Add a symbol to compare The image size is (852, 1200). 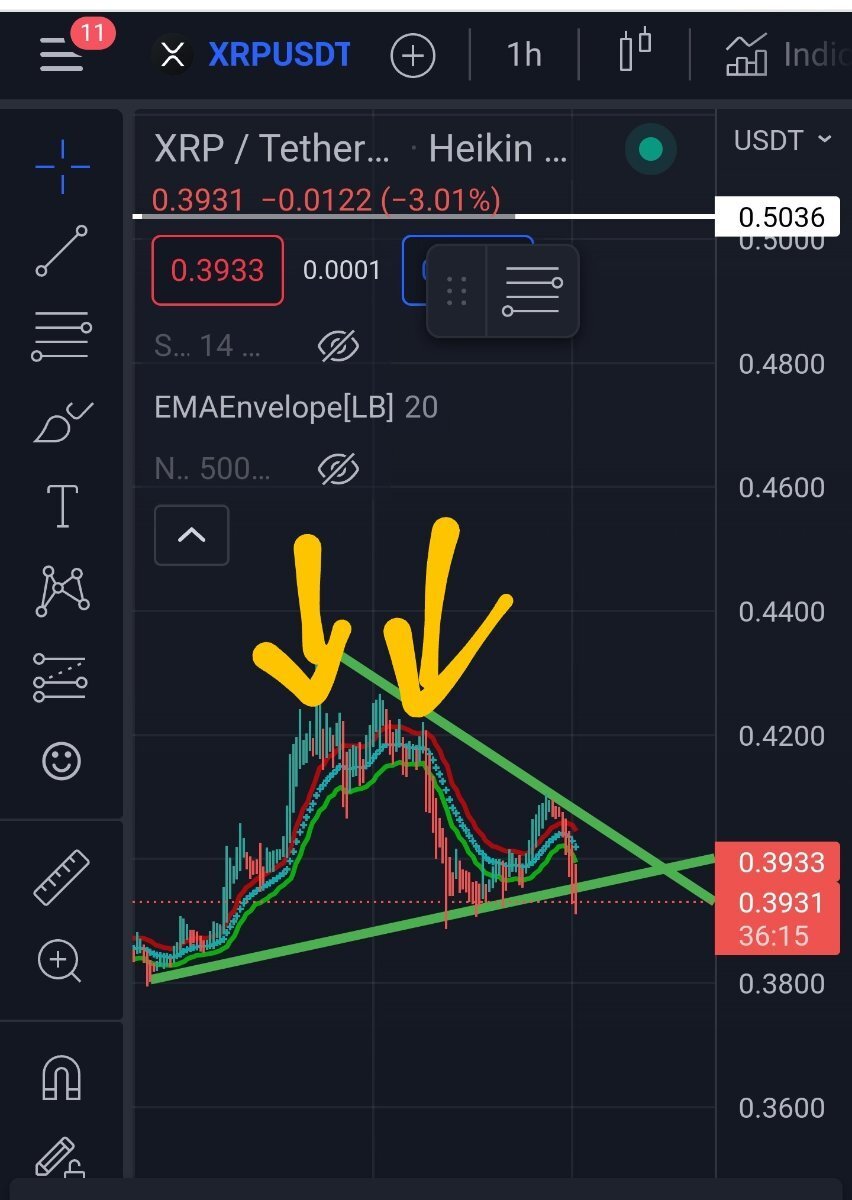[x=413, y=55]
